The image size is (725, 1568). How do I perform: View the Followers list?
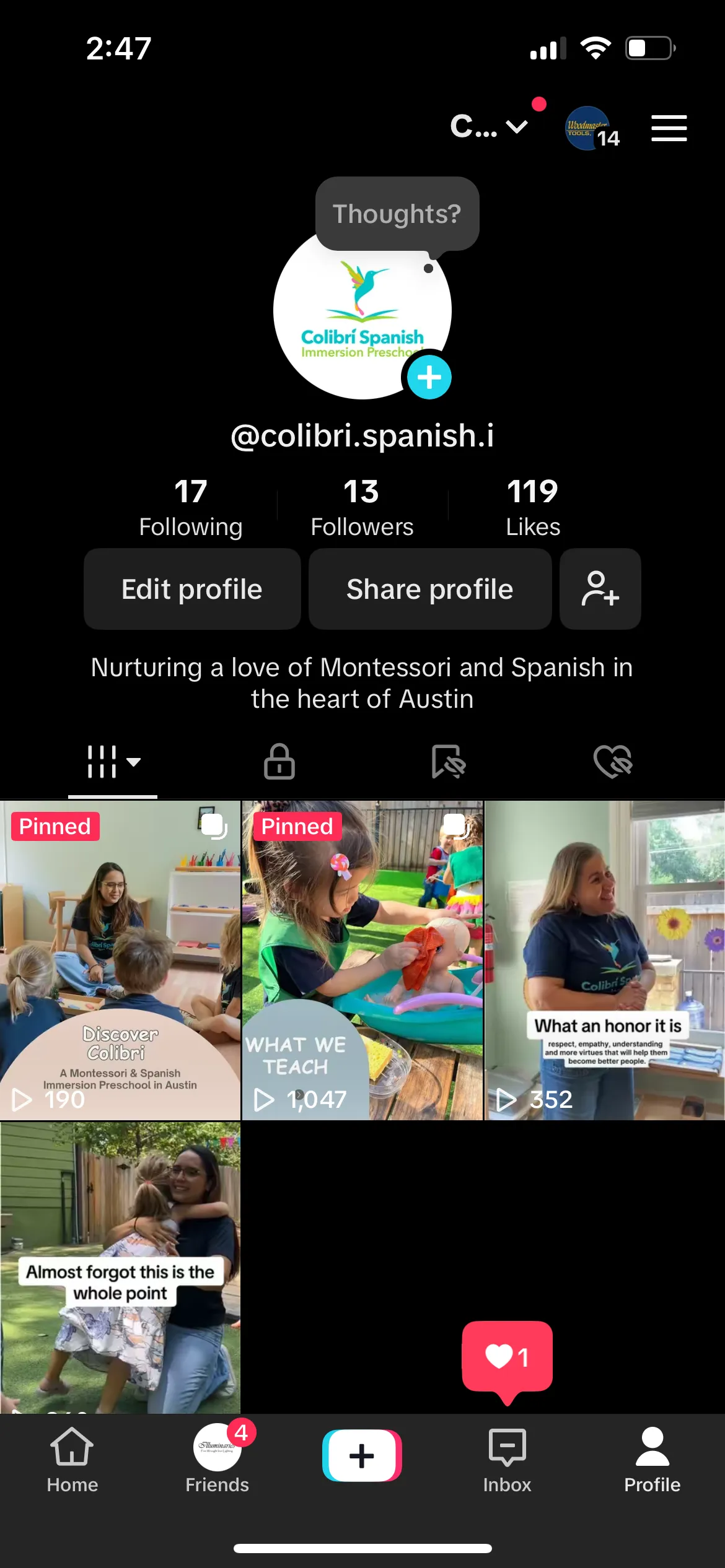click(x=362, y=507)
